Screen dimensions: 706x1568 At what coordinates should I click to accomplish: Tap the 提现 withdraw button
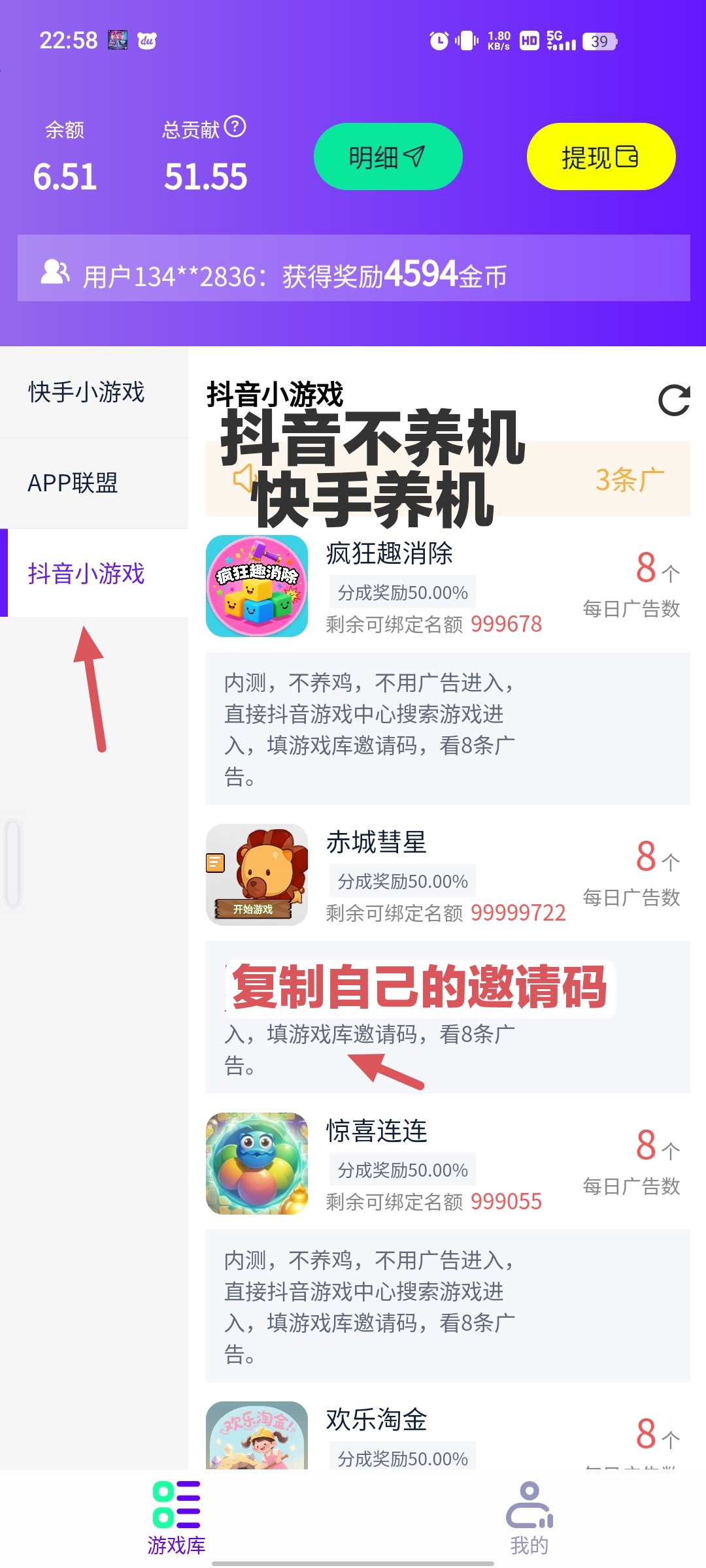(600, 157)
